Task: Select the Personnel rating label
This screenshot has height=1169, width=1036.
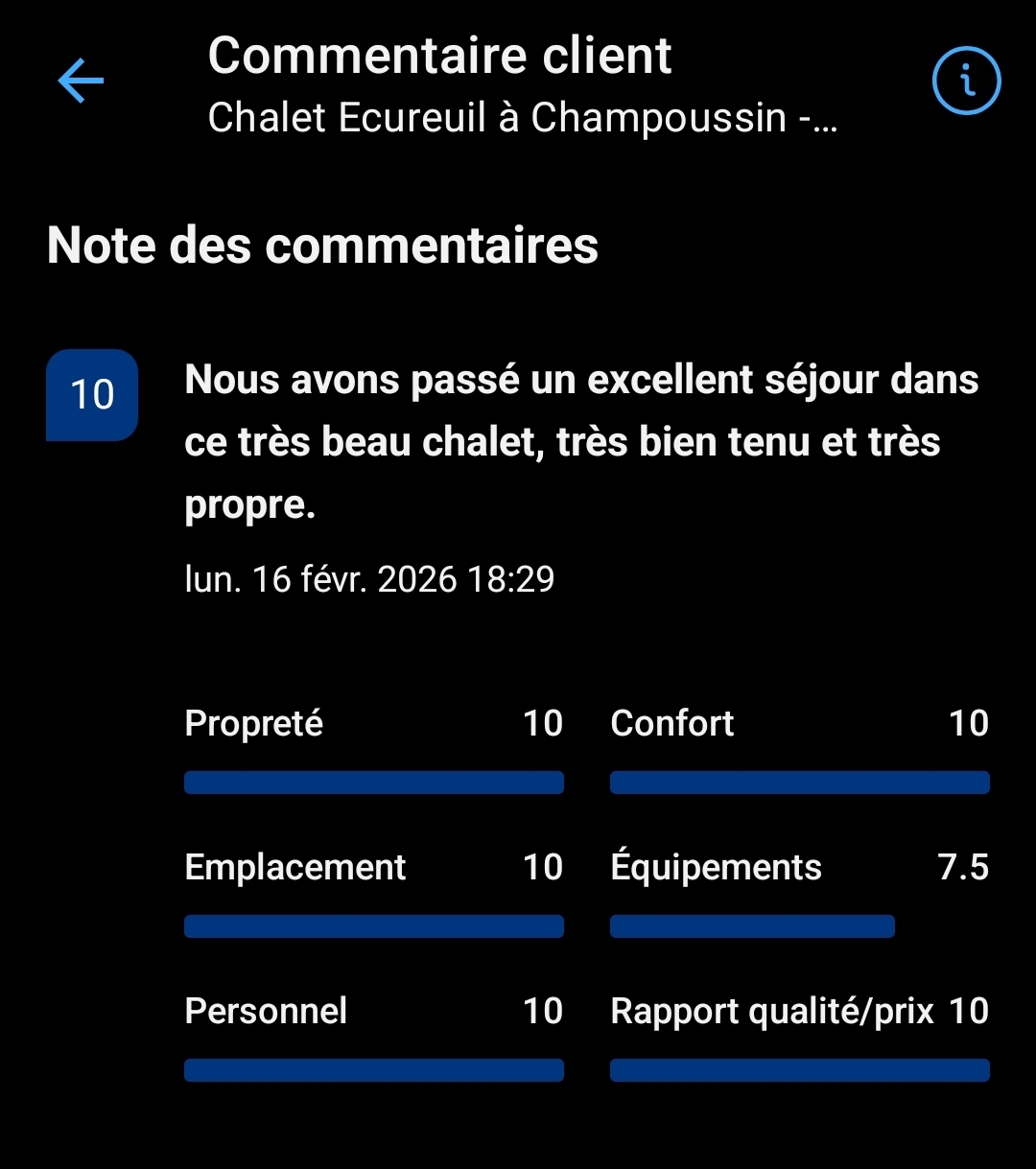Action: click(266, 1011)
